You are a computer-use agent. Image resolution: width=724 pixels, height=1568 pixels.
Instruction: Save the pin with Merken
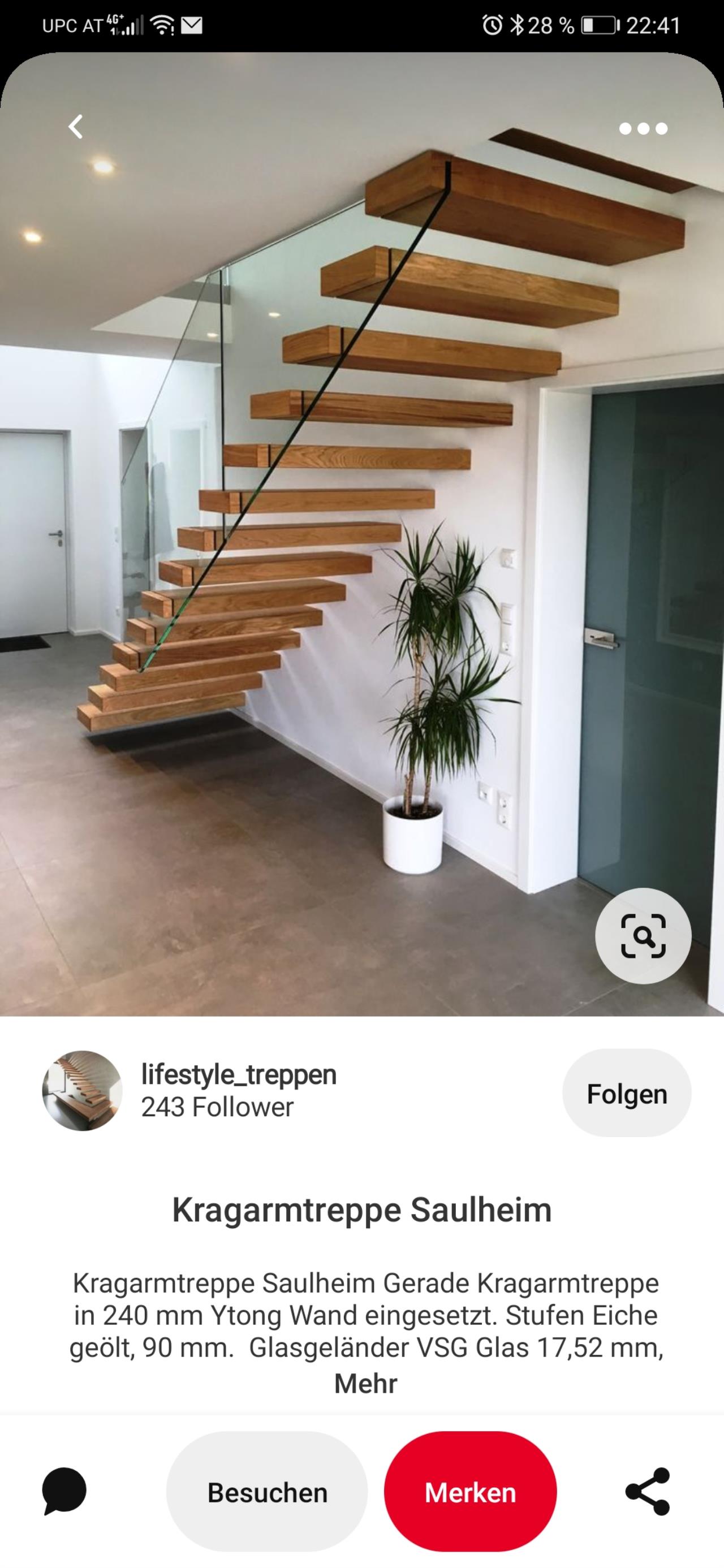pos(470,1491)
